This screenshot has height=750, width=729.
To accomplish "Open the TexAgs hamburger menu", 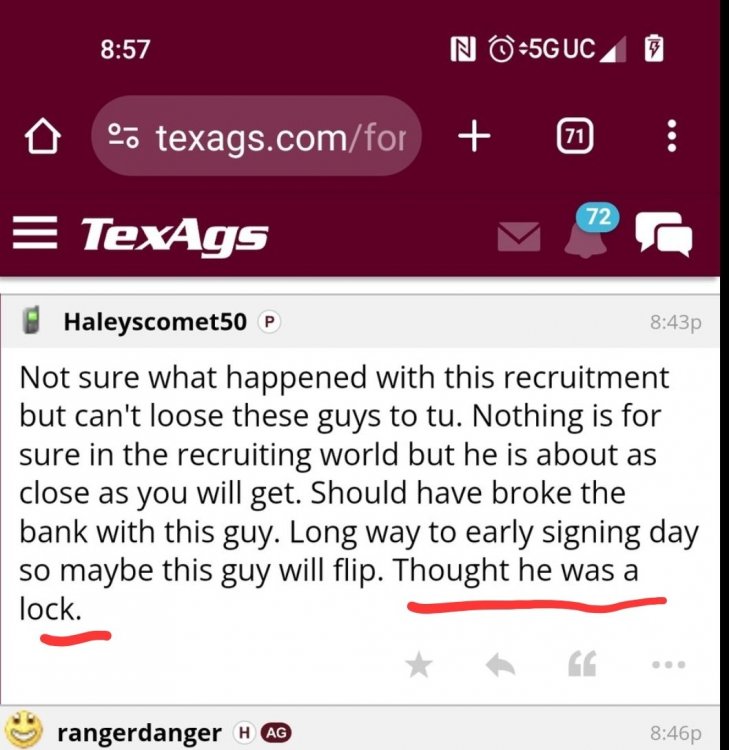I will [x=34, y=232].
